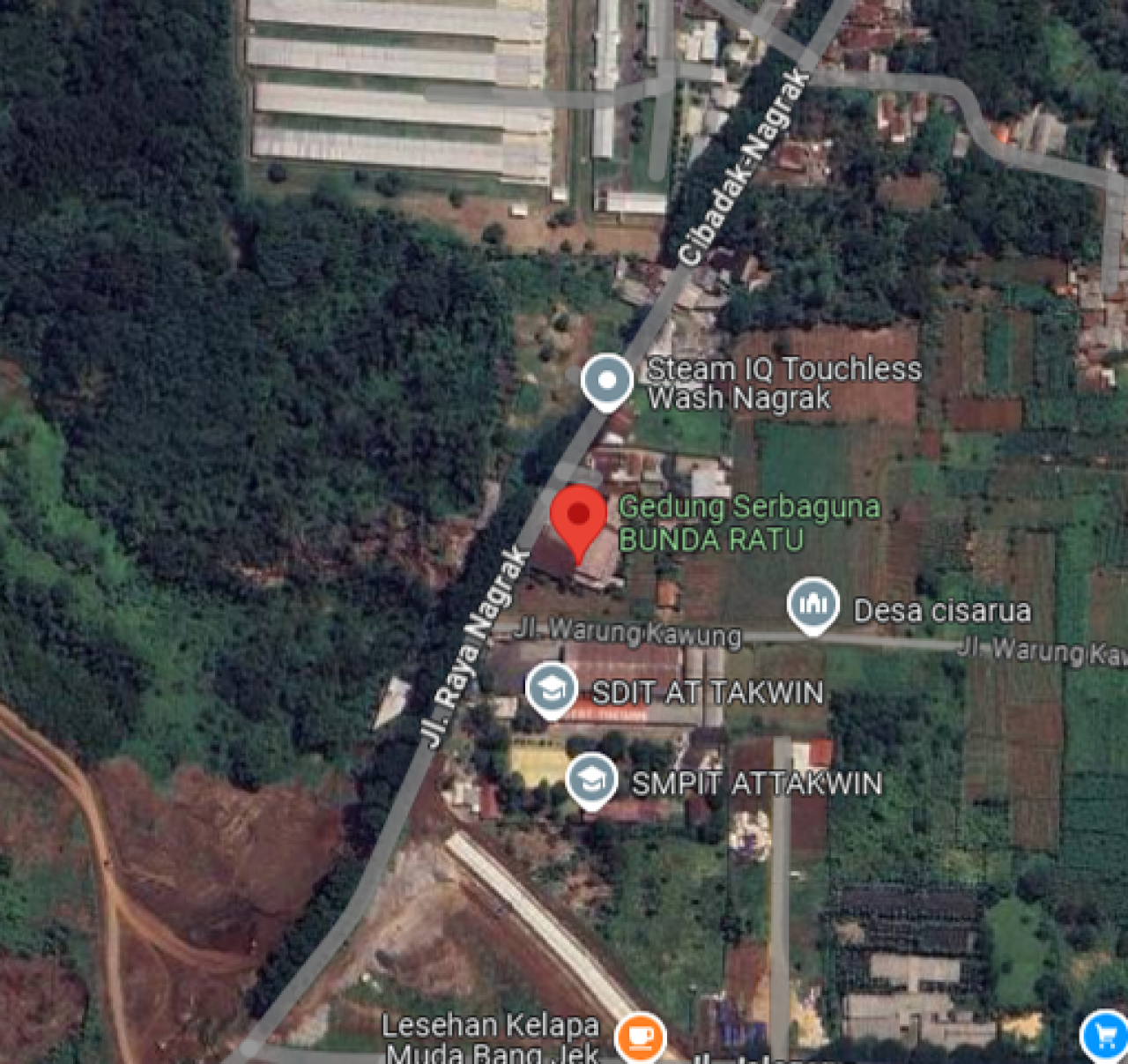Viewport: 1128px width, 1064px height.
Task: Open Lesehan Kelapa Muda Bang Jek cafe marker
Action: [x=641, y=1037]
